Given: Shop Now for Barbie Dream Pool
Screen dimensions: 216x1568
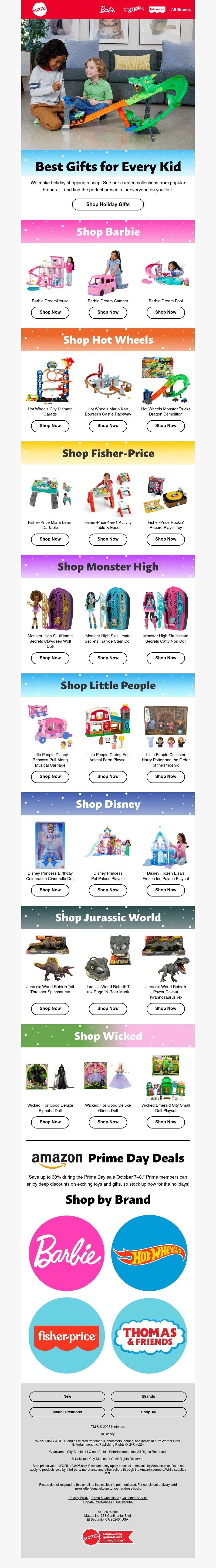Looking at the screenshot, I should (x=165, y=312).
